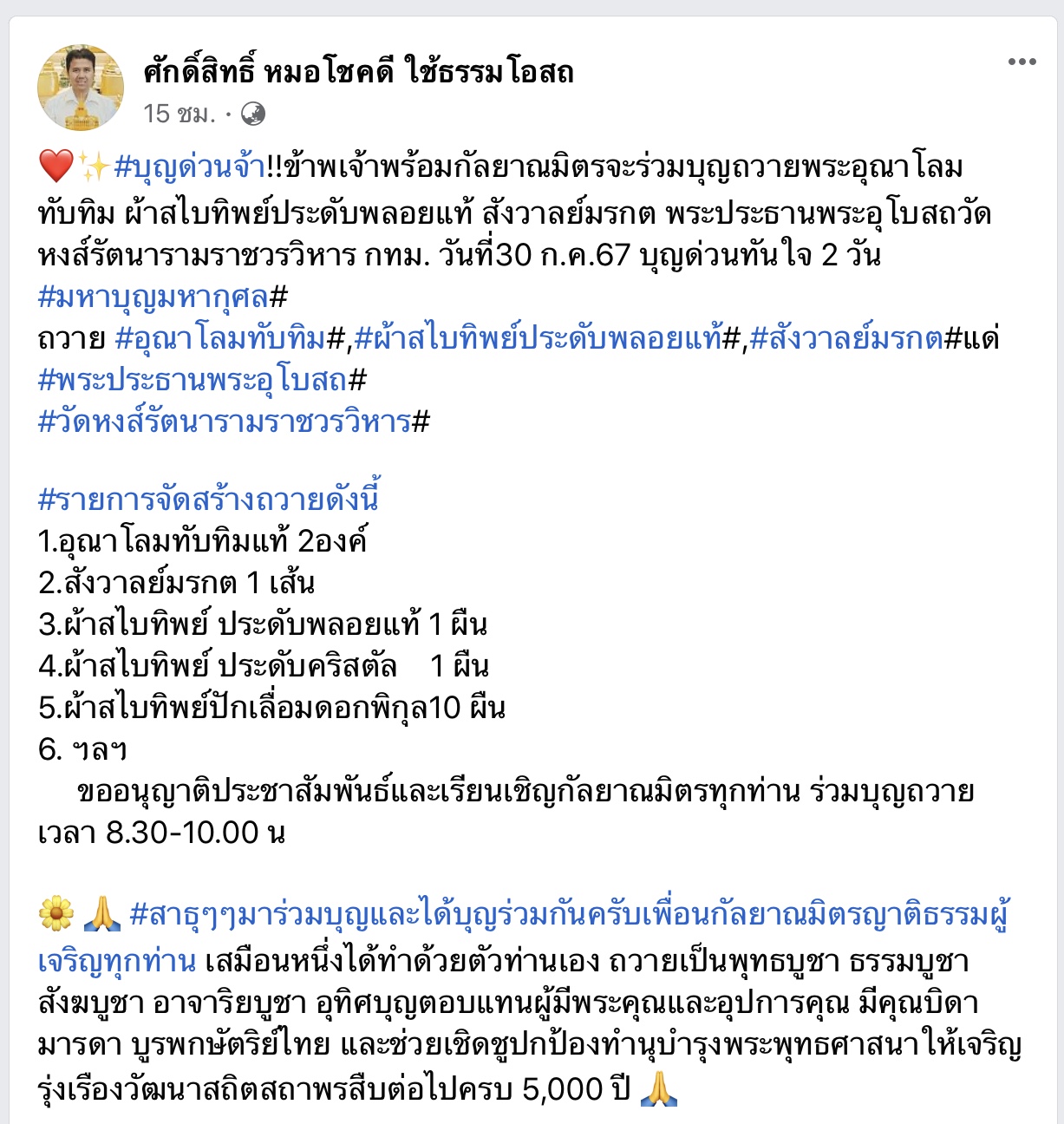Open hashtag #วัดหงส์รัตนารามราชวรวิหาร
Screen dimensions: 1064x1124
click(225, 422)
